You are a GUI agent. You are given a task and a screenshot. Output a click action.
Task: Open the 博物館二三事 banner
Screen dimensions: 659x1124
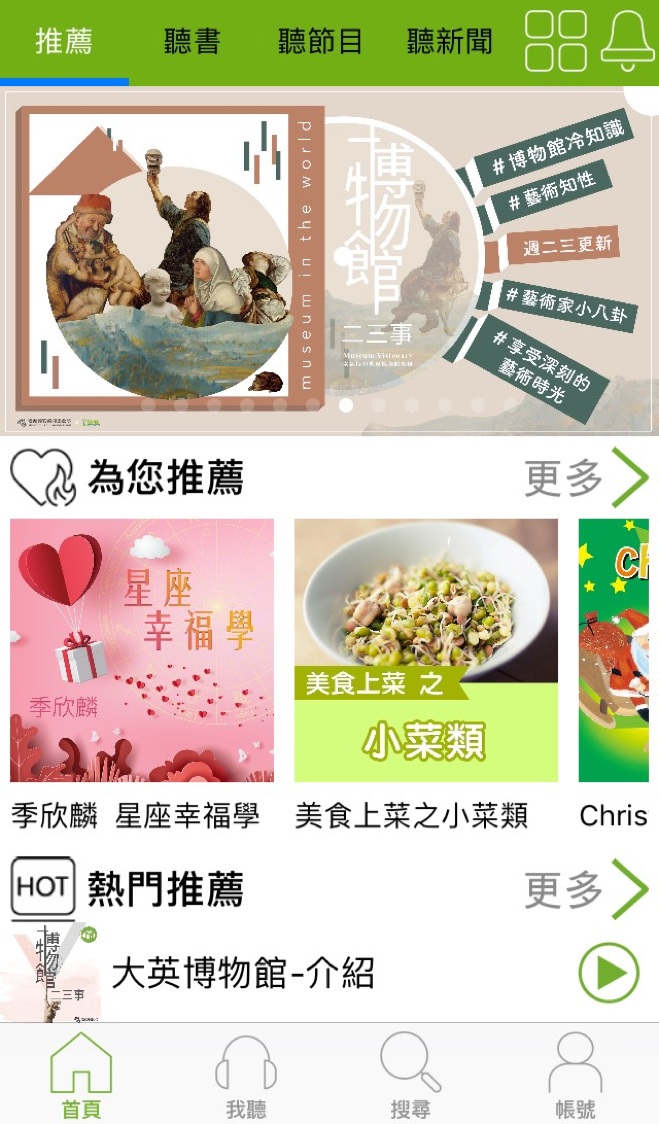click(329, 262)
